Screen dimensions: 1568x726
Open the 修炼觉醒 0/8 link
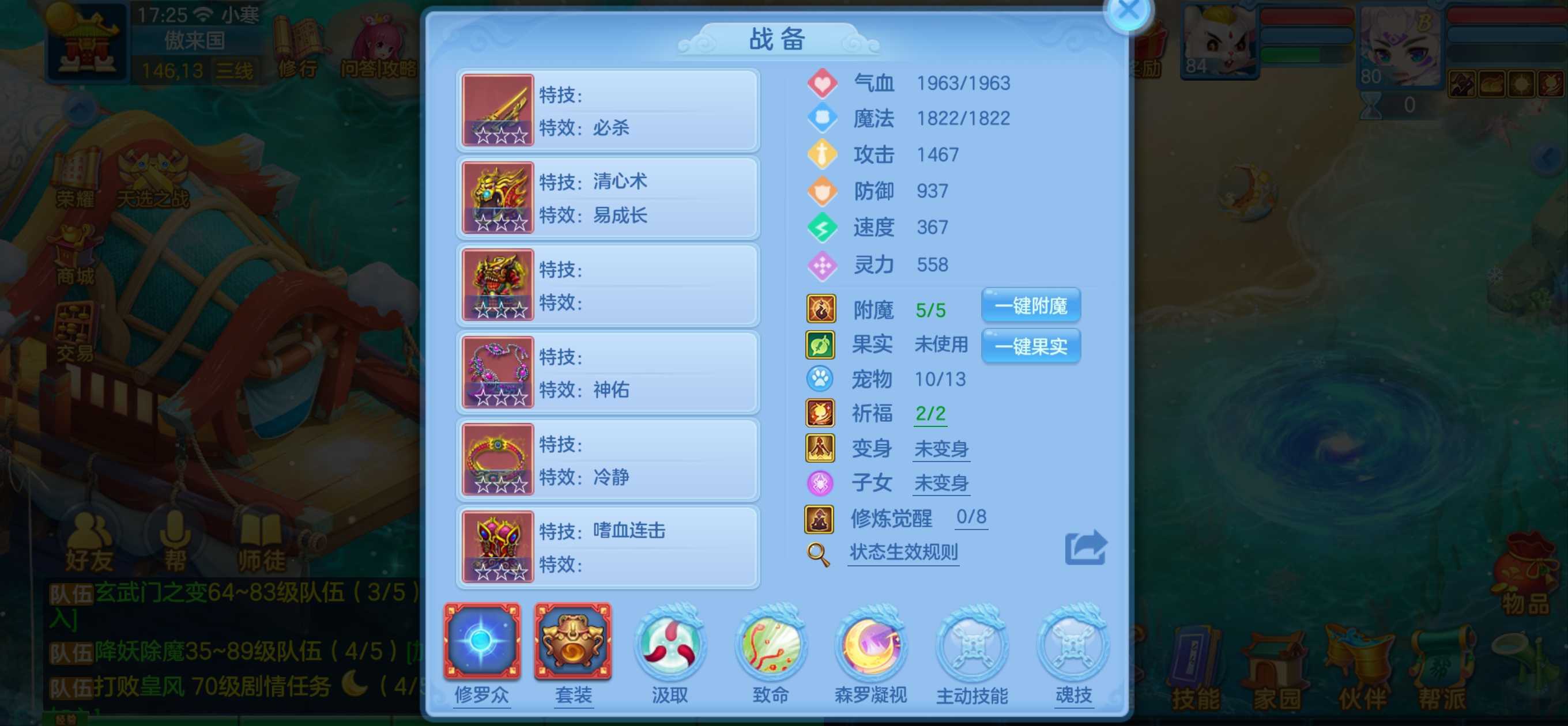(971, 517)
